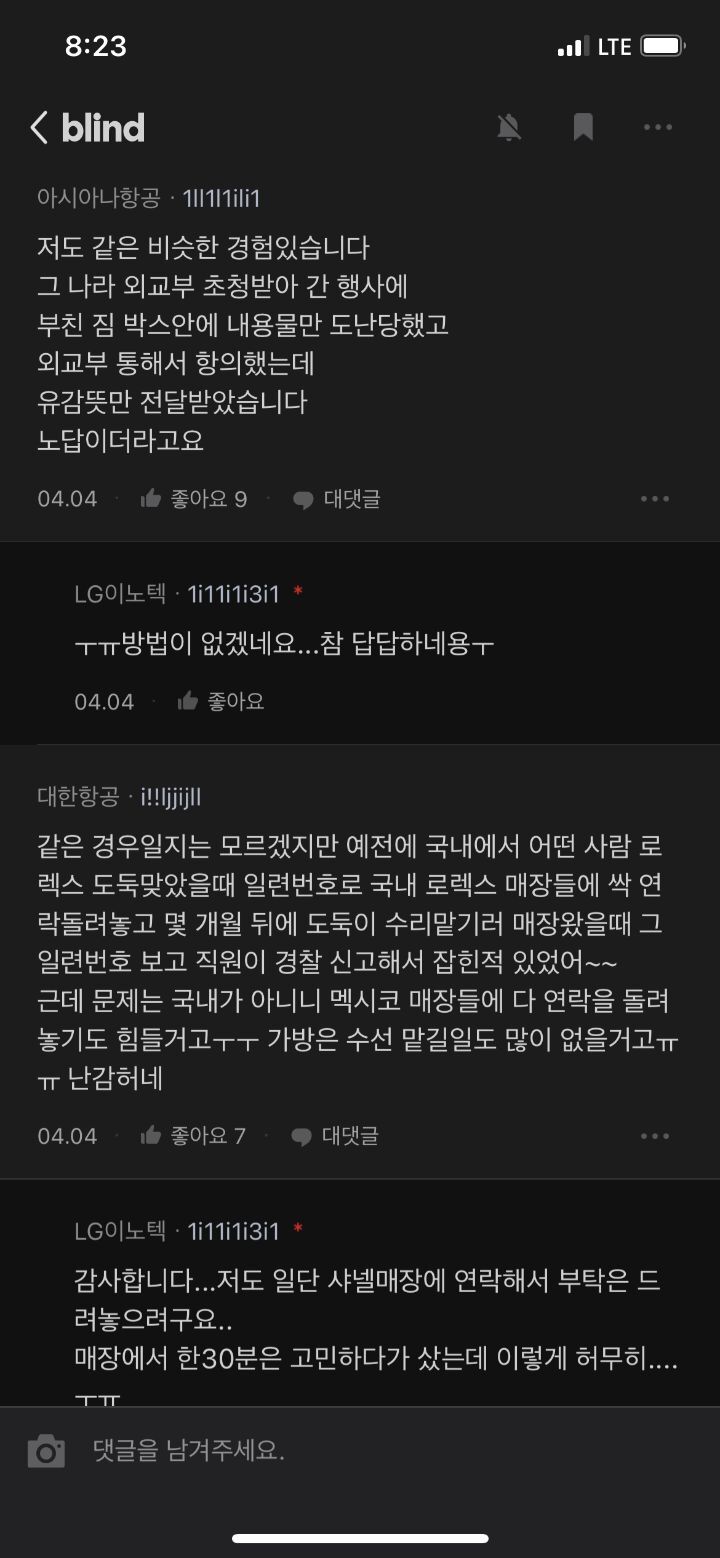Open the LG이노텍 commenter's profile
The width and height of the screenshot is (720, 1558).
(117, 592)
